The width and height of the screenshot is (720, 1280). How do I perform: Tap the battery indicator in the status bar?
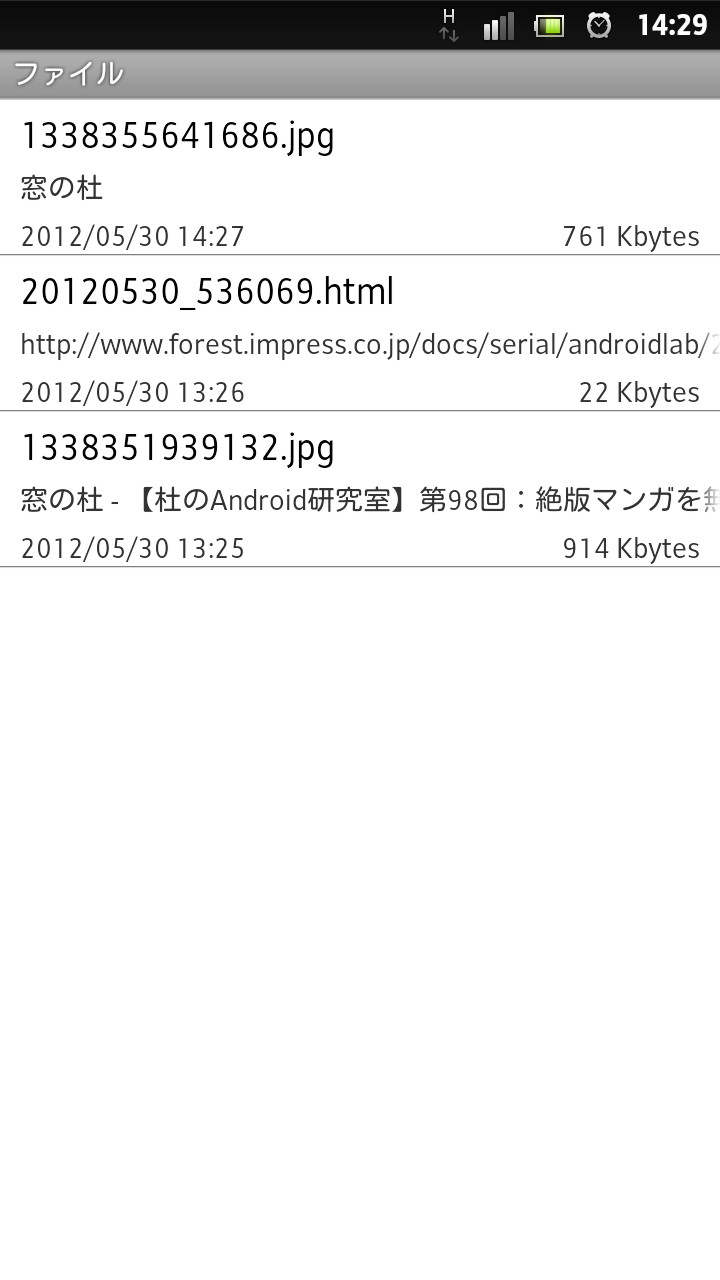click(x=549, y=23)
